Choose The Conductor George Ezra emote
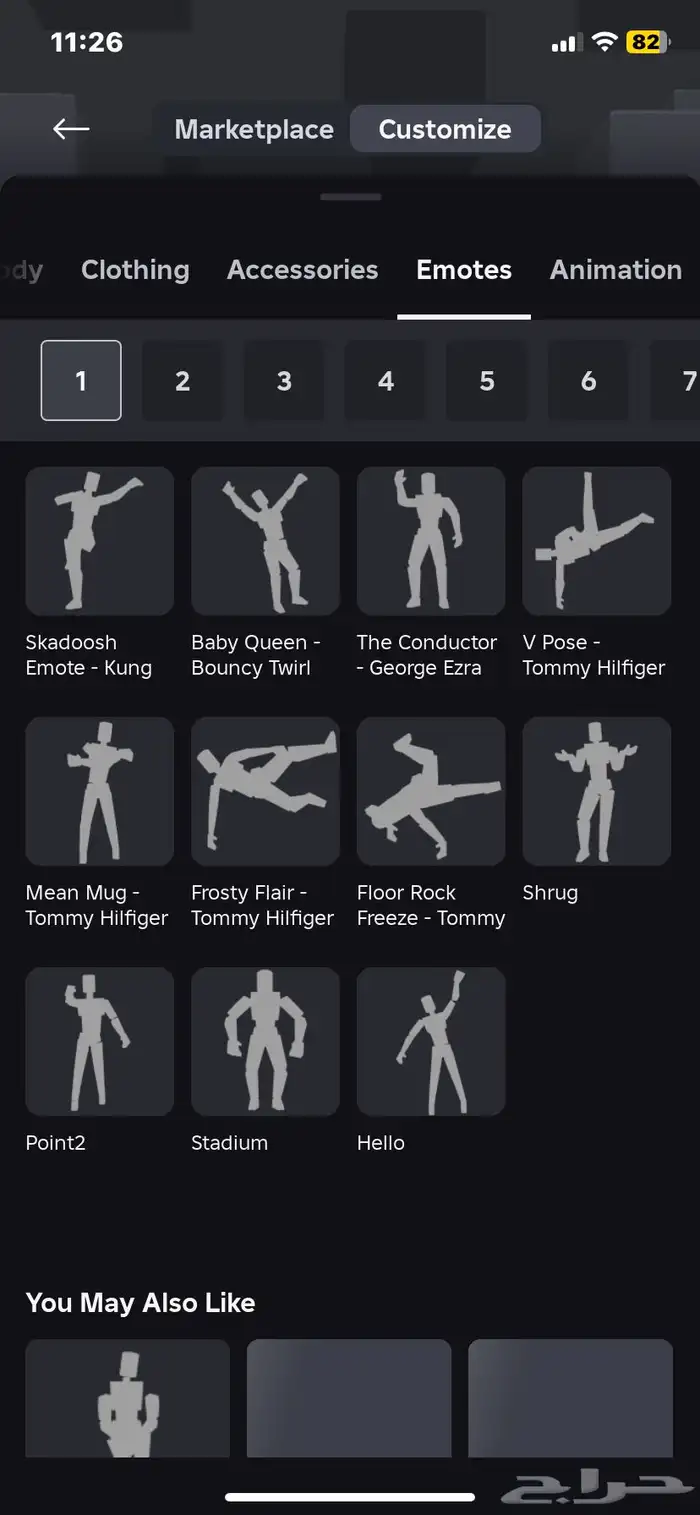 pos(431,541)
